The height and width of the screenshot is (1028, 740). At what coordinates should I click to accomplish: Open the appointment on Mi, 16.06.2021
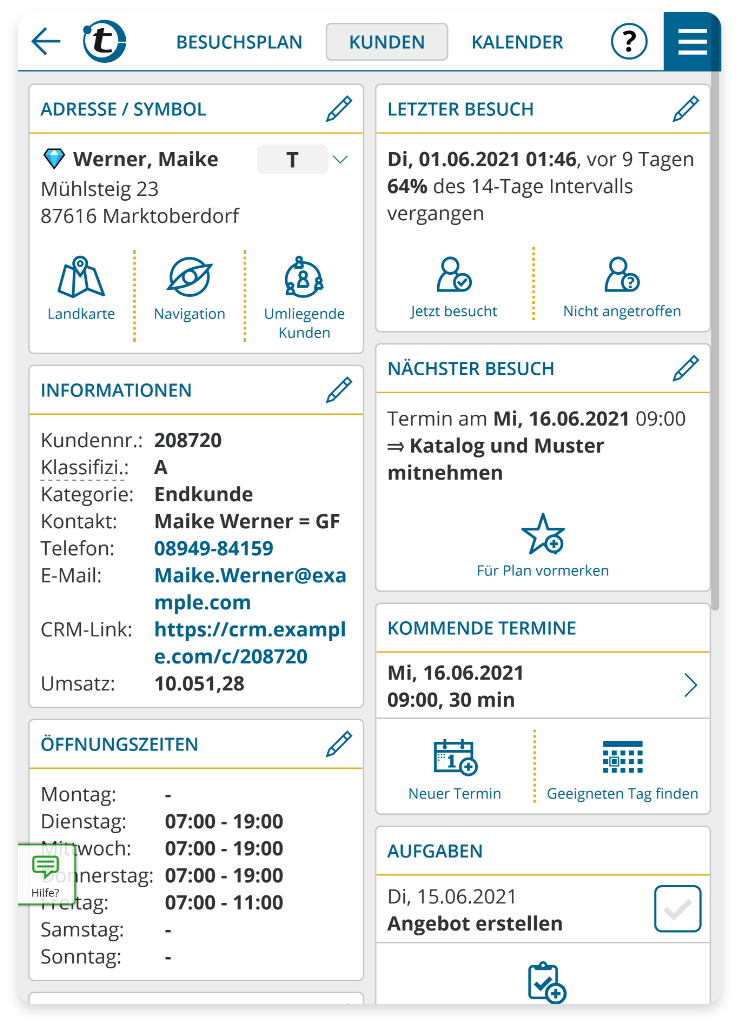click(x=543, y=686)
